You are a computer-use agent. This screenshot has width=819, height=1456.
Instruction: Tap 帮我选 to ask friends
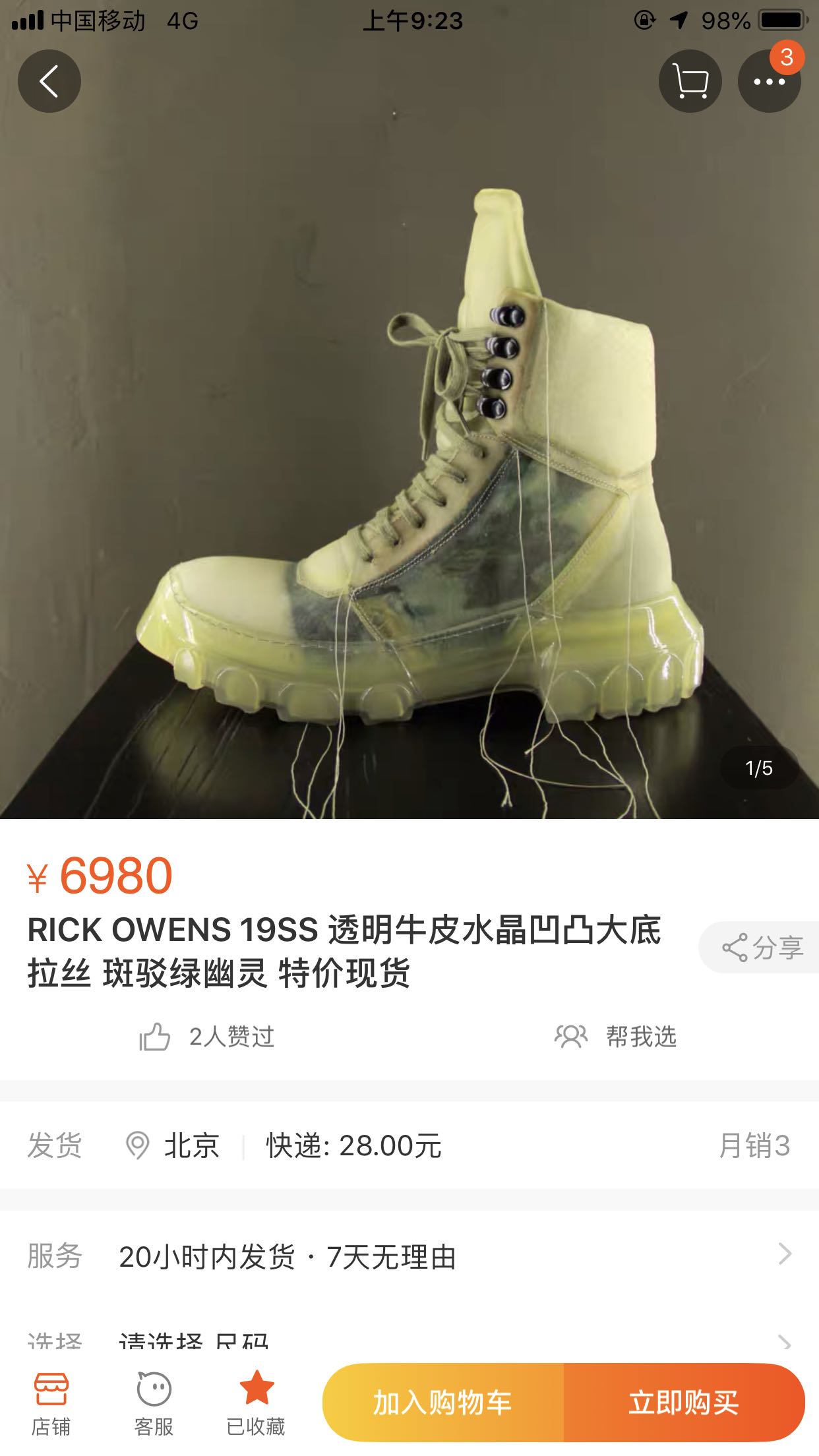(x=616, y=1037)
